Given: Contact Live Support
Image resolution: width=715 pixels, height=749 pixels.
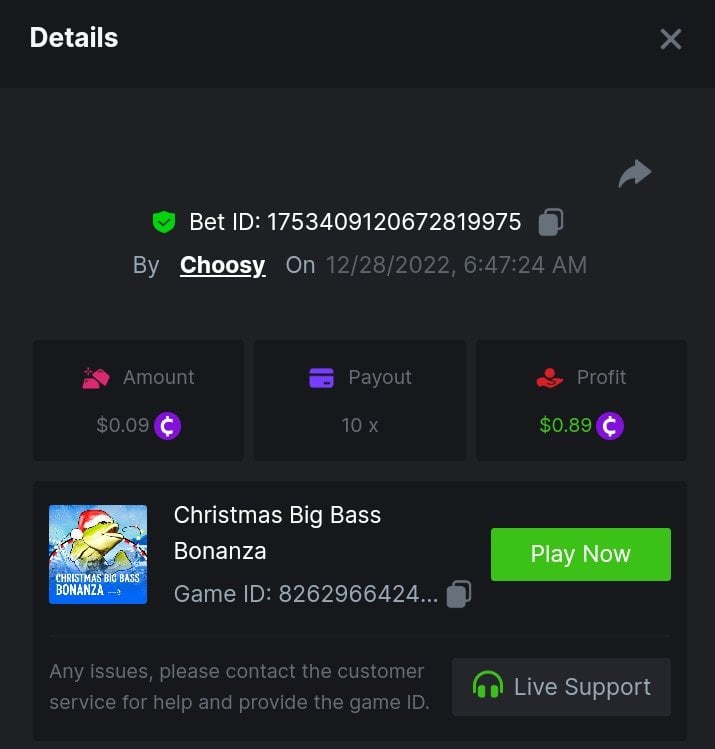Looking at the screenshot, I should click(561, 687).
